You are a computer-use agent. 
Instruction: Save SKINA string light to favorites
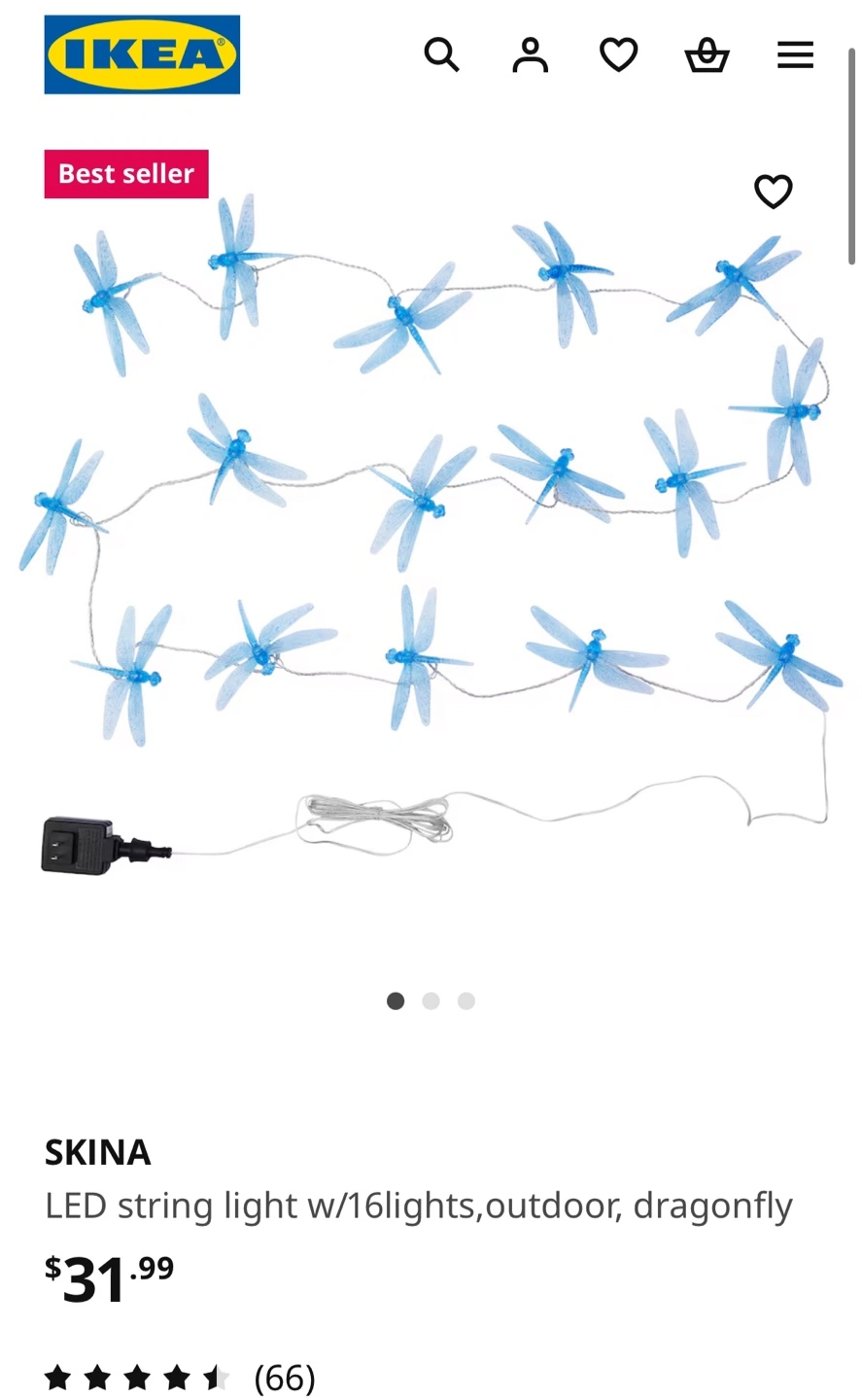(x=774, y=192)
